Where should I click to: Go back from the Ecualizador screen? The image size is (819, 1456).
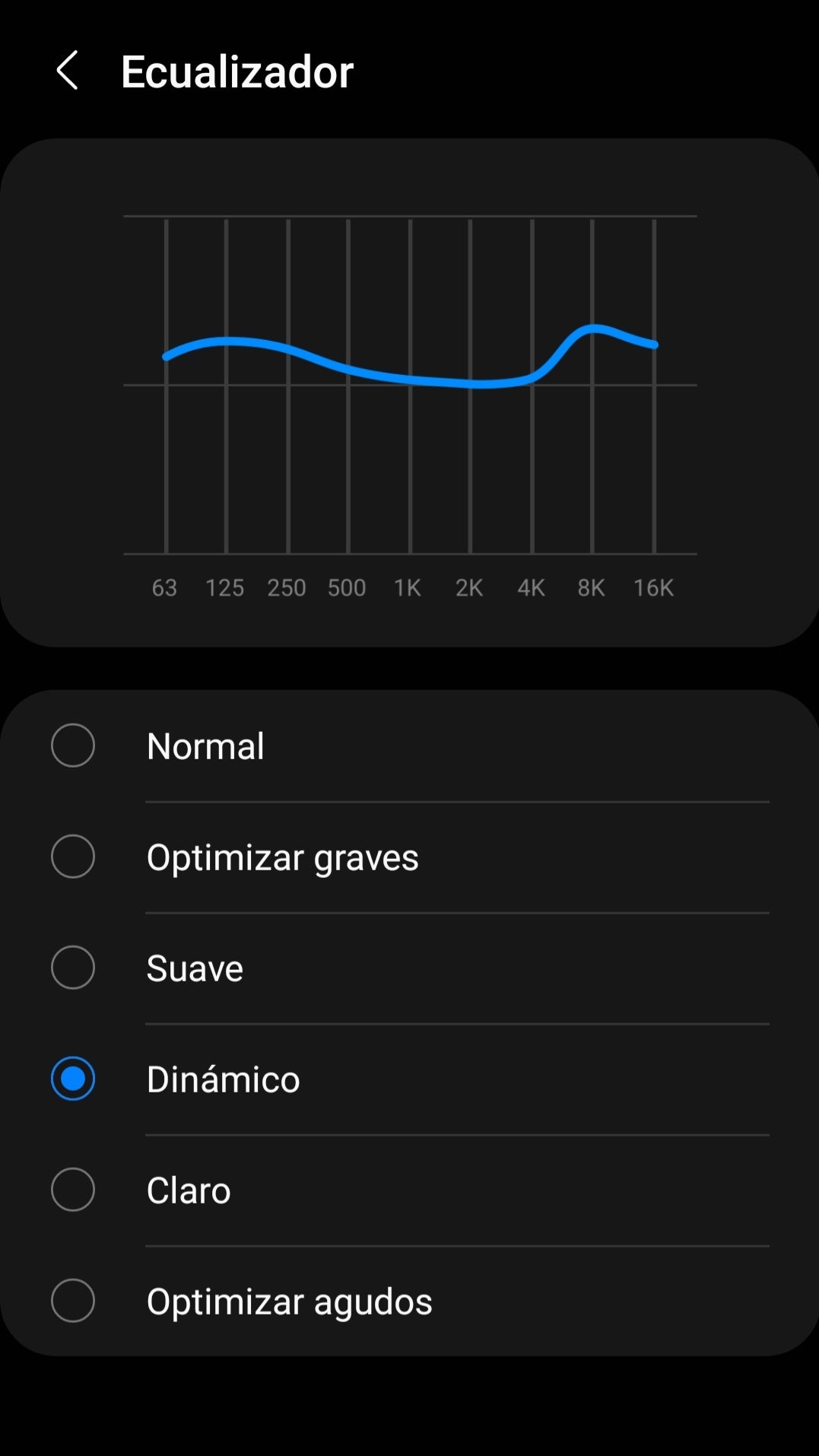click(68, 72)
